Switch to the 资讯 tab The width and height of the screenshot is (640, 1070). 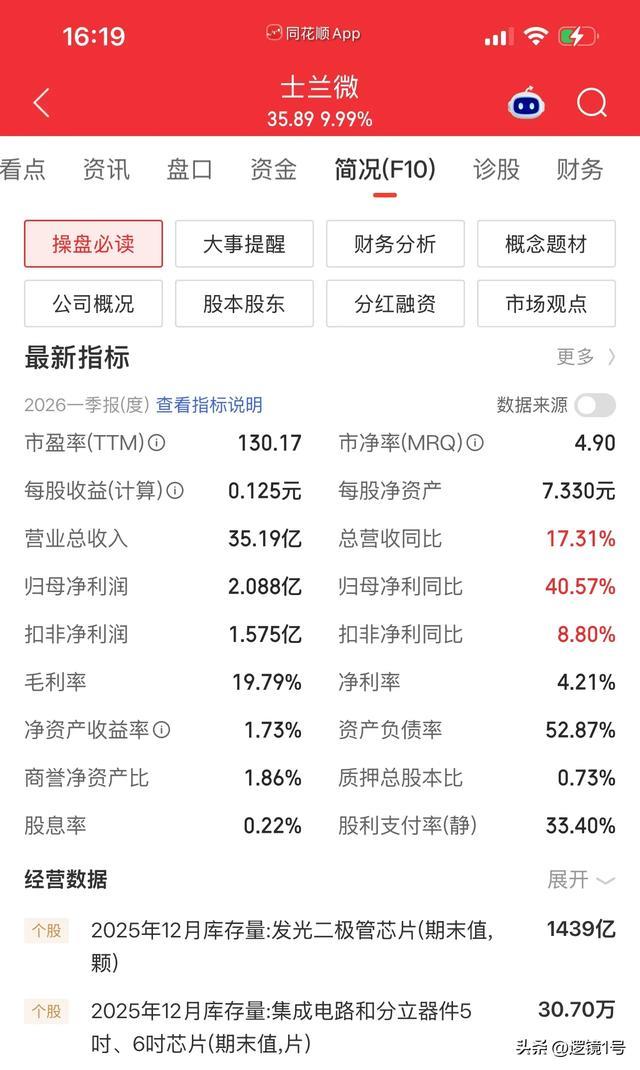pyautogui.click(x=106, y=169)
